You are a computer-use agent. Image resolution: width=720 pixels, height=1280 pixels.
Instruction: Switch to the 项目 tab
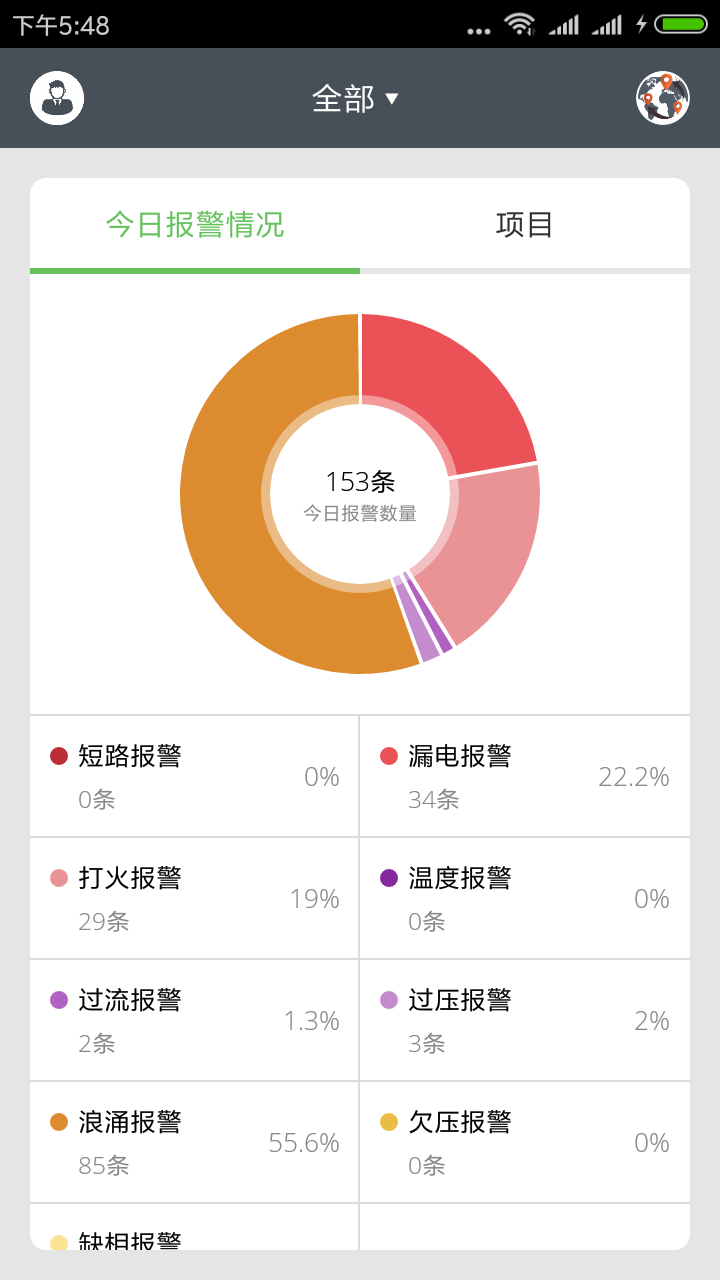524,222
